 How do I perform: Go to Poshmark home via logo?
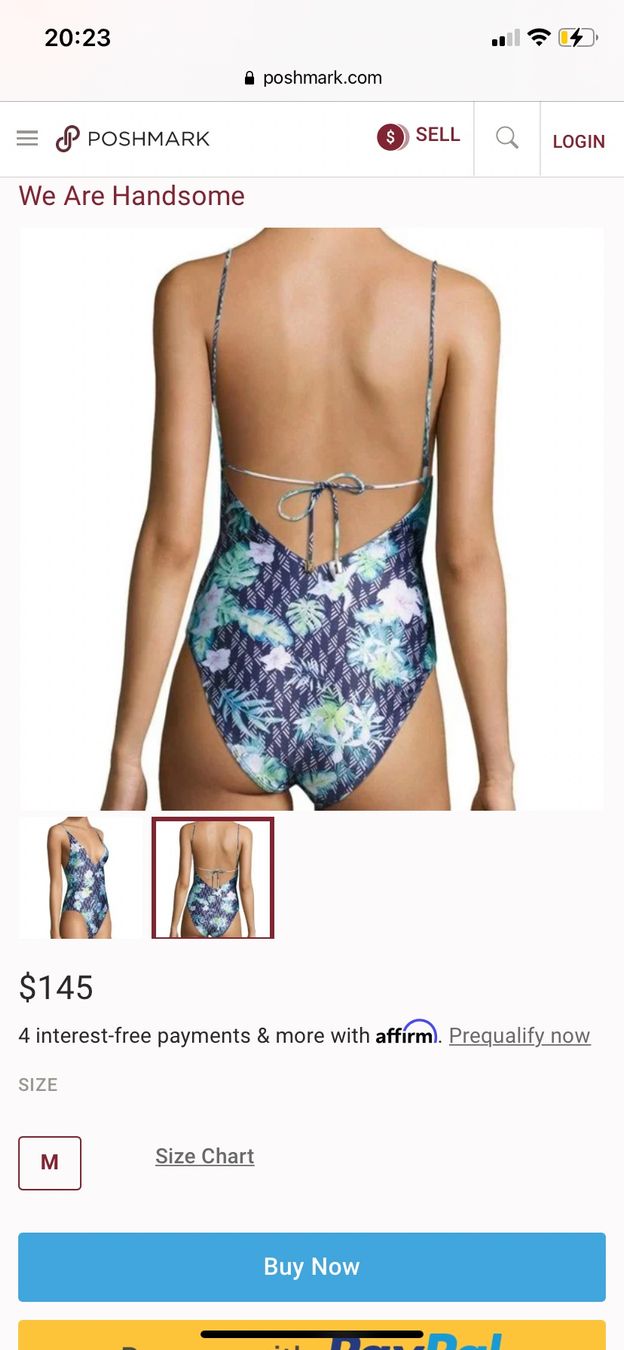coord(133,139)
